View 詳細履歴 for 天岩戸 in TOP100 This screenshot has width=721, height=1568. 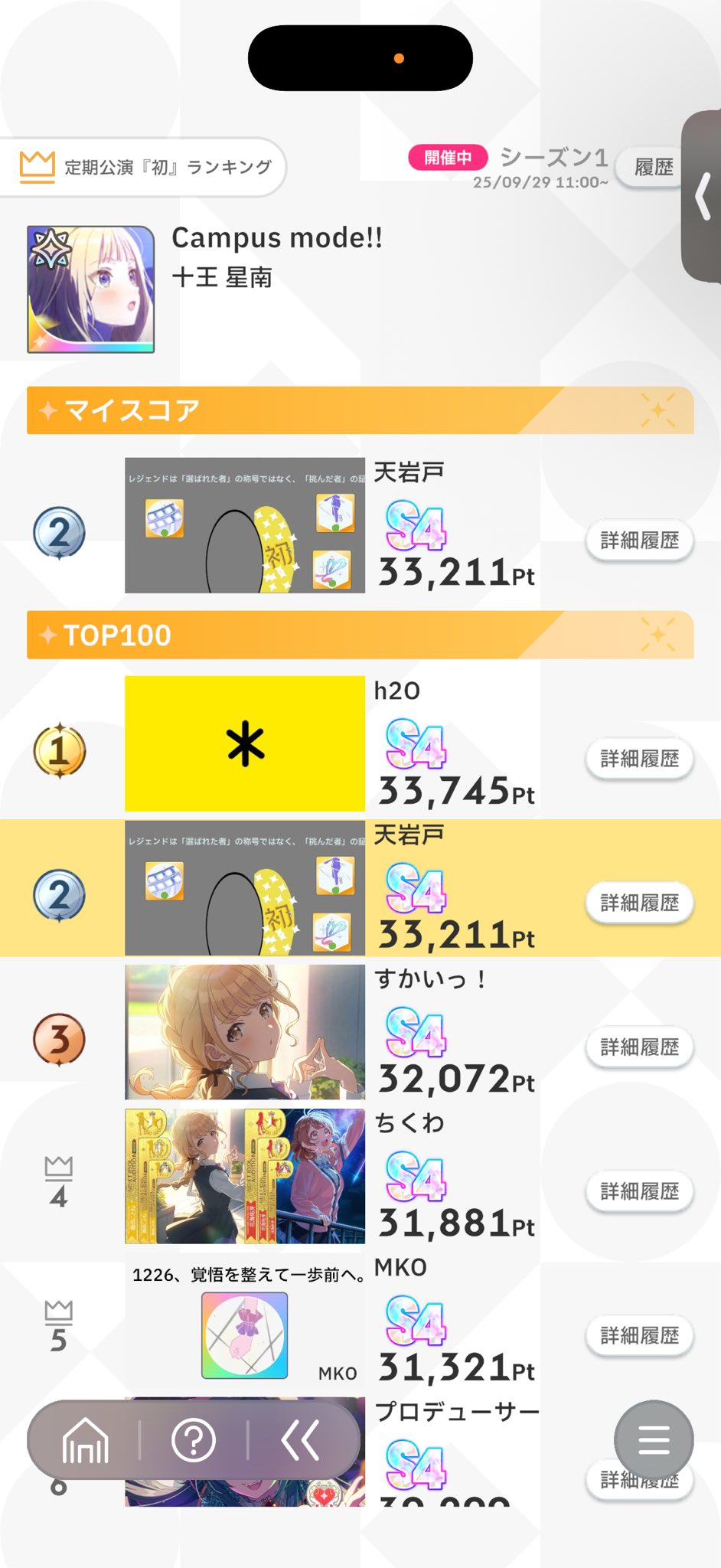(x=640, y=903)
